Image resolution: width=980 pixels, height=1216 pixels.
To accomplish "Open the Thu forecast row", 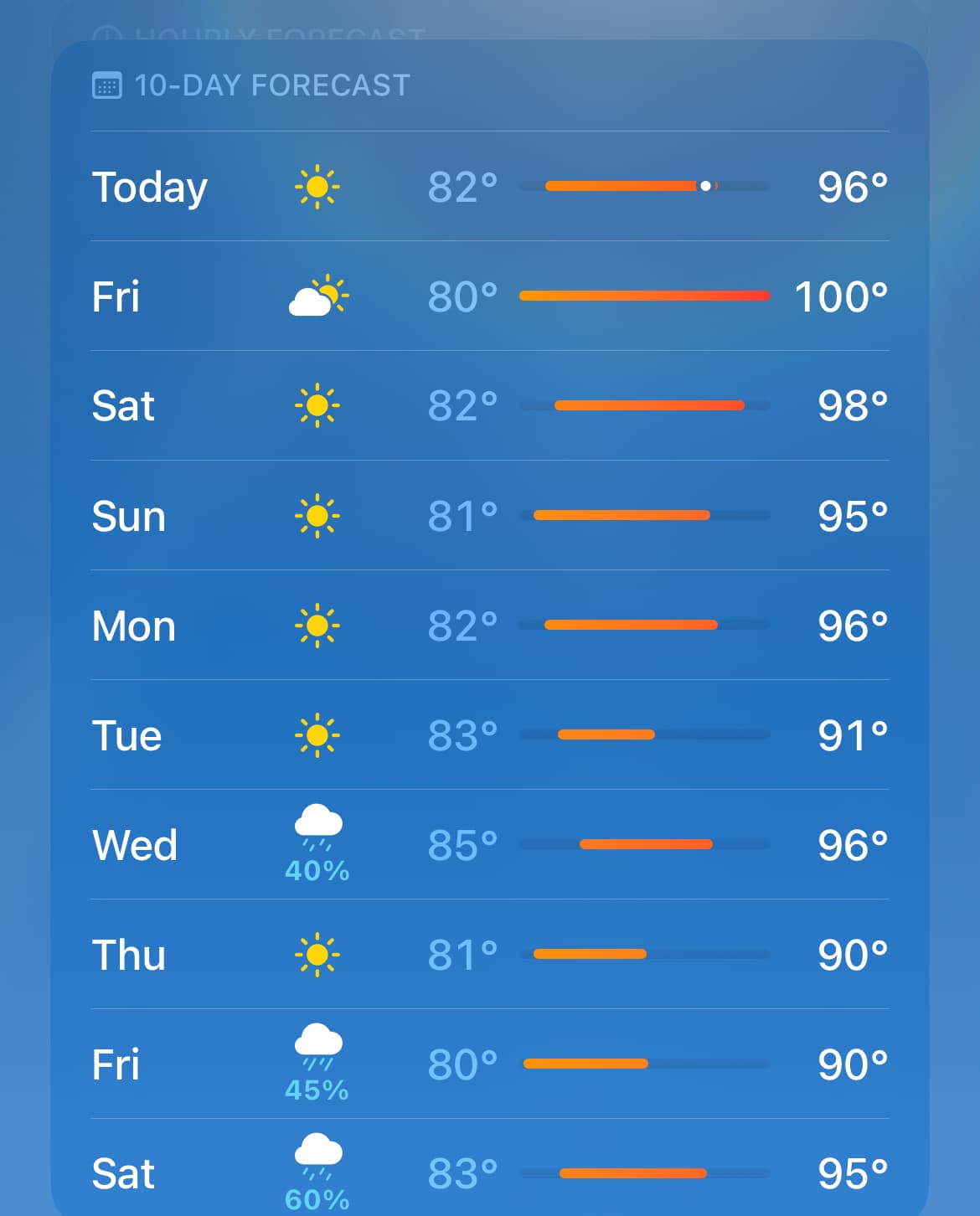I will (489, 954).
